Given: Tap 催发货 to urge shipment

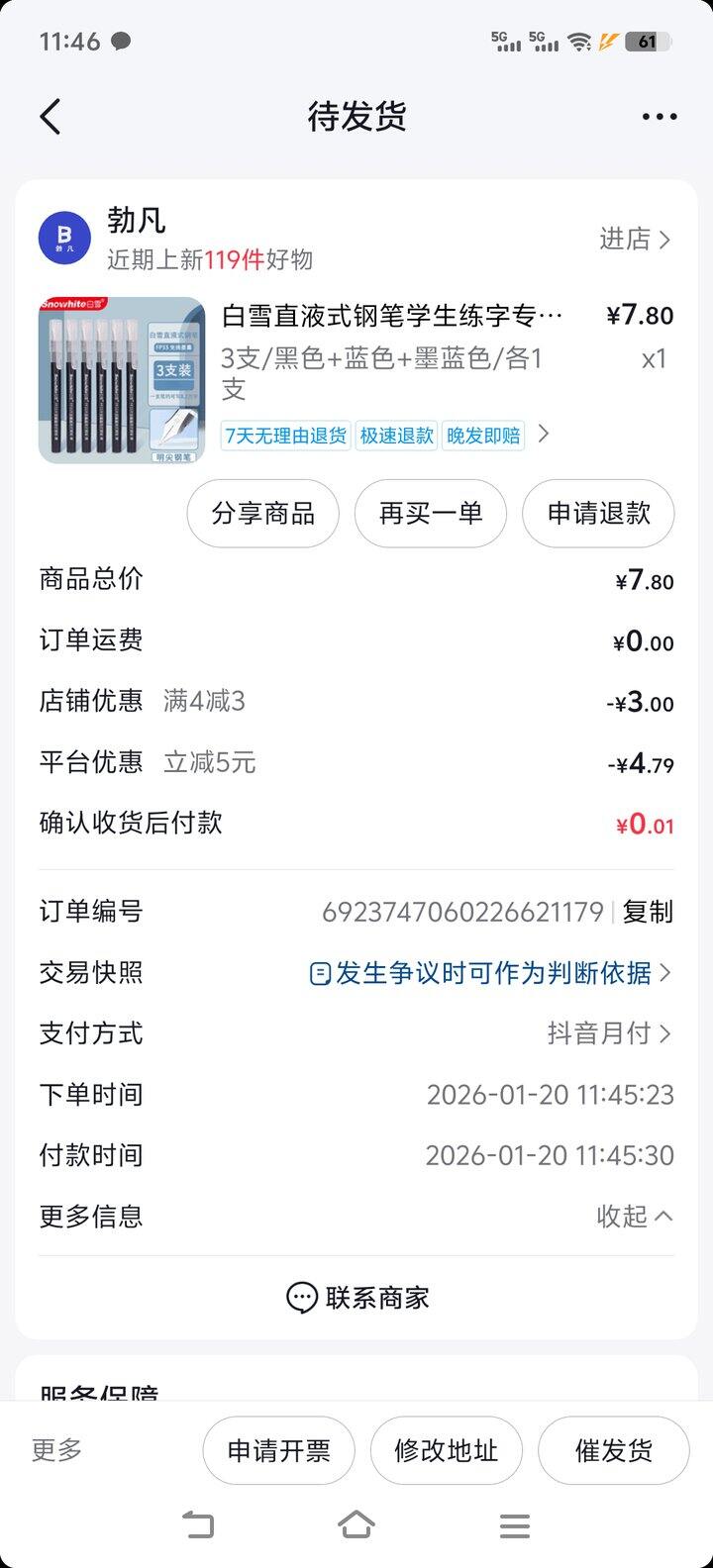Looking at the screenshot, I should tap(613, 1449).
